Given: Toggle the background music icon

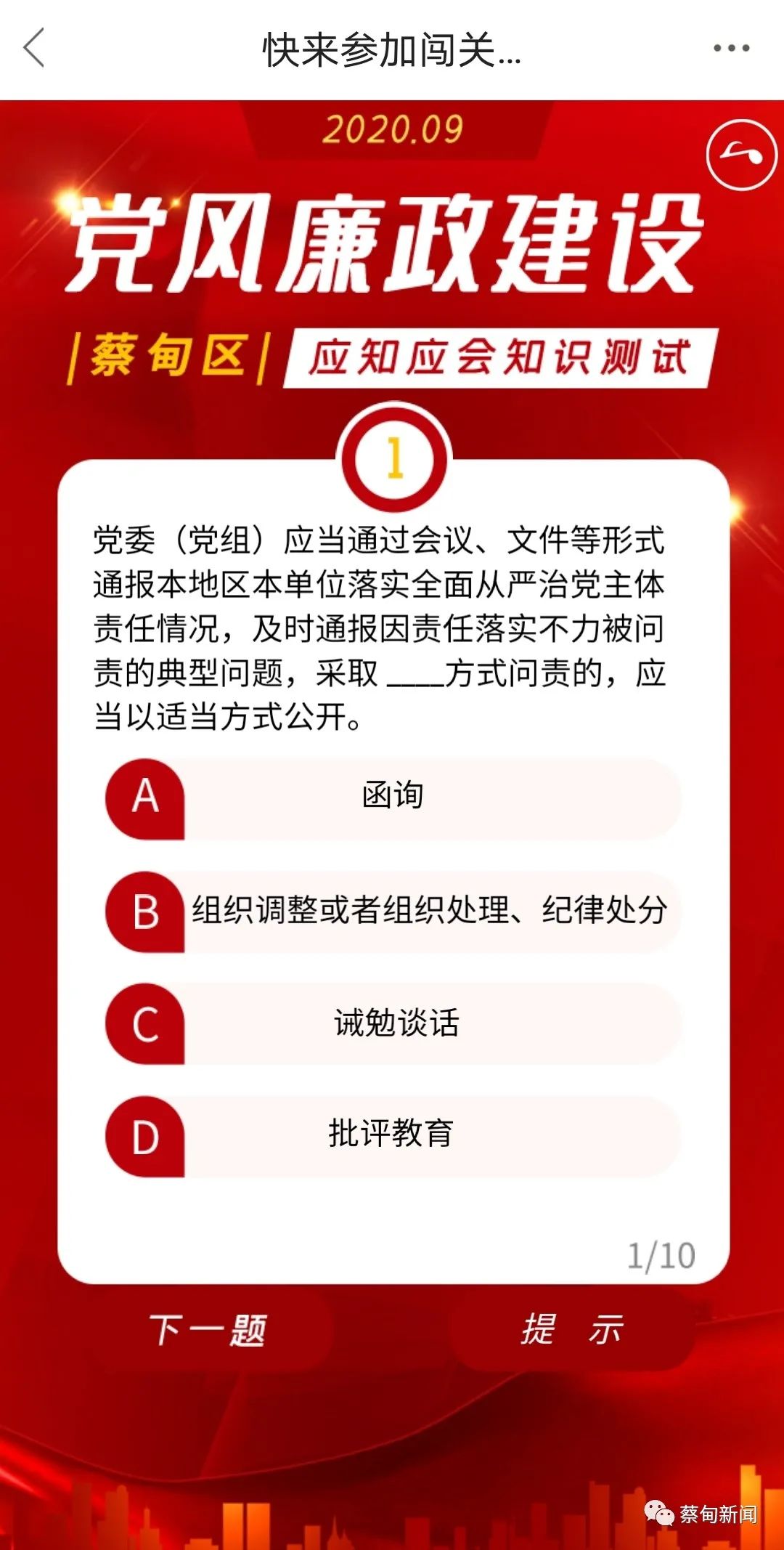Looking at the screenshot, I should coord(741,155).
